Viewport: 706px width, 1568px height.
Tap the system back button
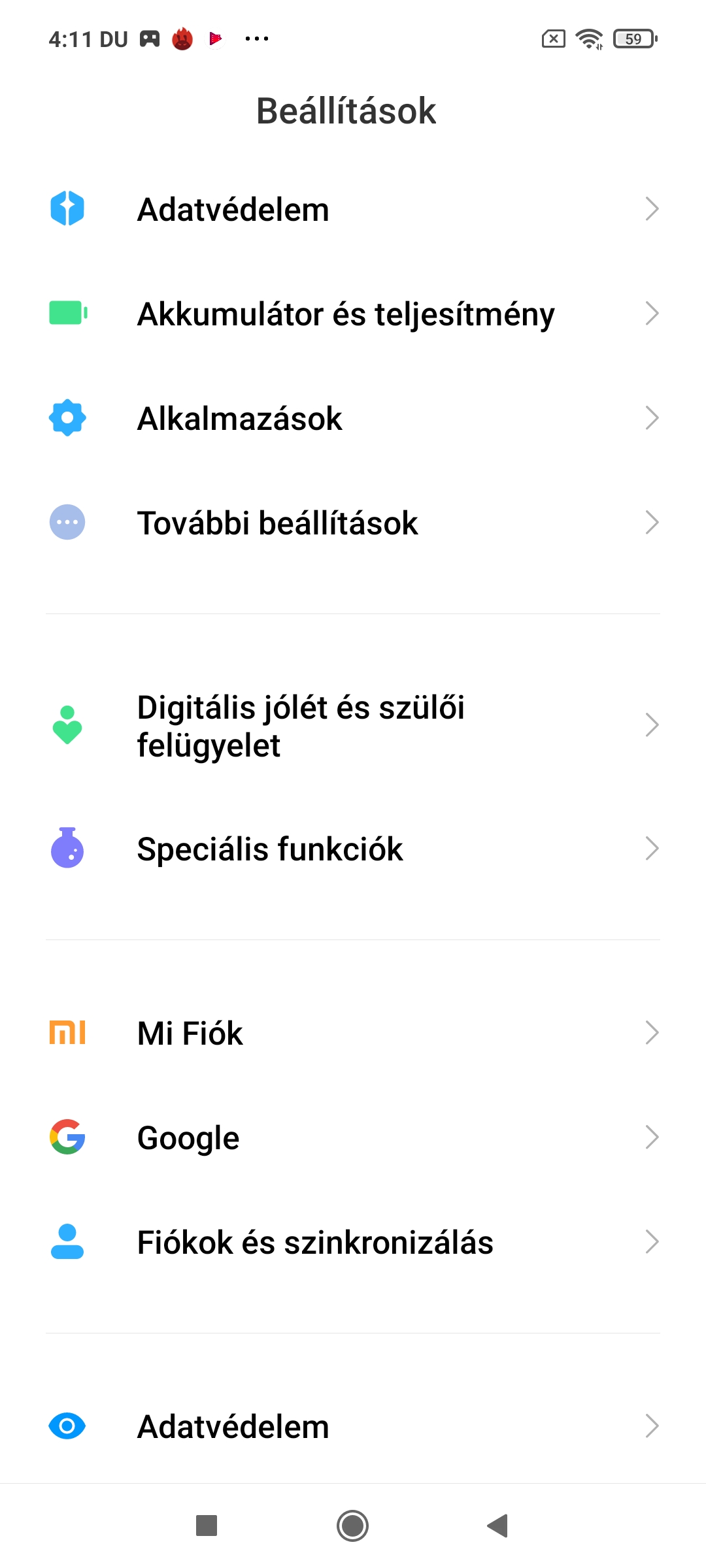[x=498, y=1526]
